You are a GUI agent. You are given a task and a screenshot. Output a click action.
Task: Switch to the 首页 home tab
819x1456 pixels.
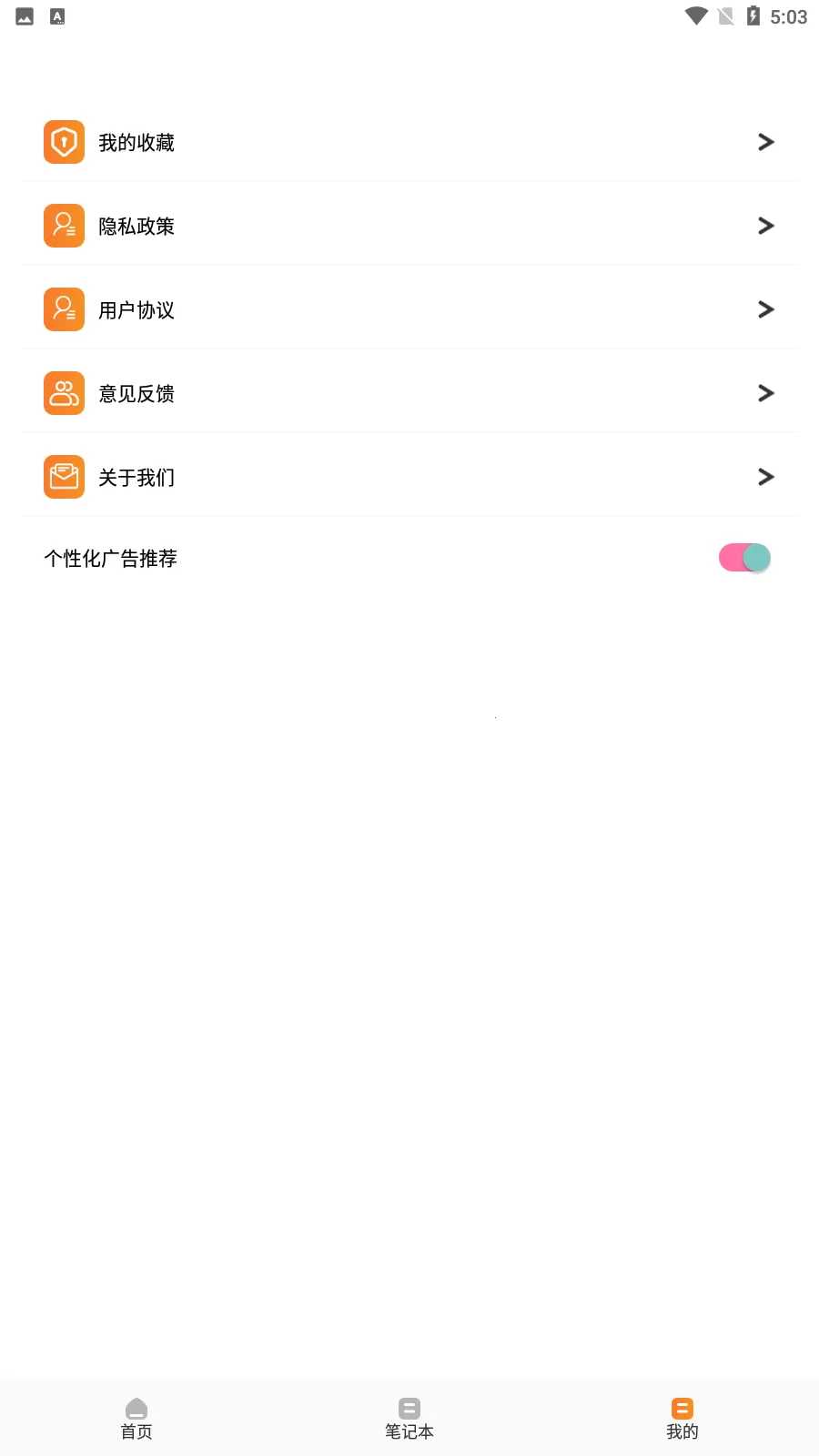point(136,1418)
